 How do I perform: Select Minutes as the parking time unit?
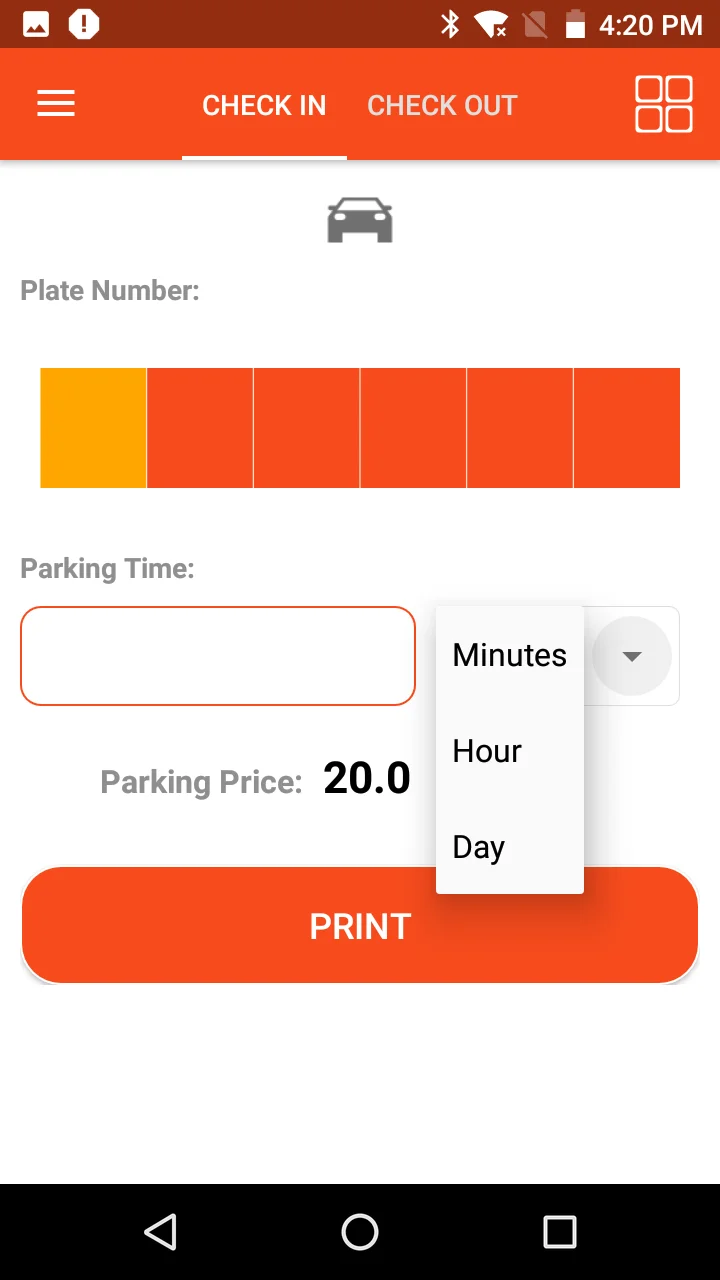pos(509,655)
